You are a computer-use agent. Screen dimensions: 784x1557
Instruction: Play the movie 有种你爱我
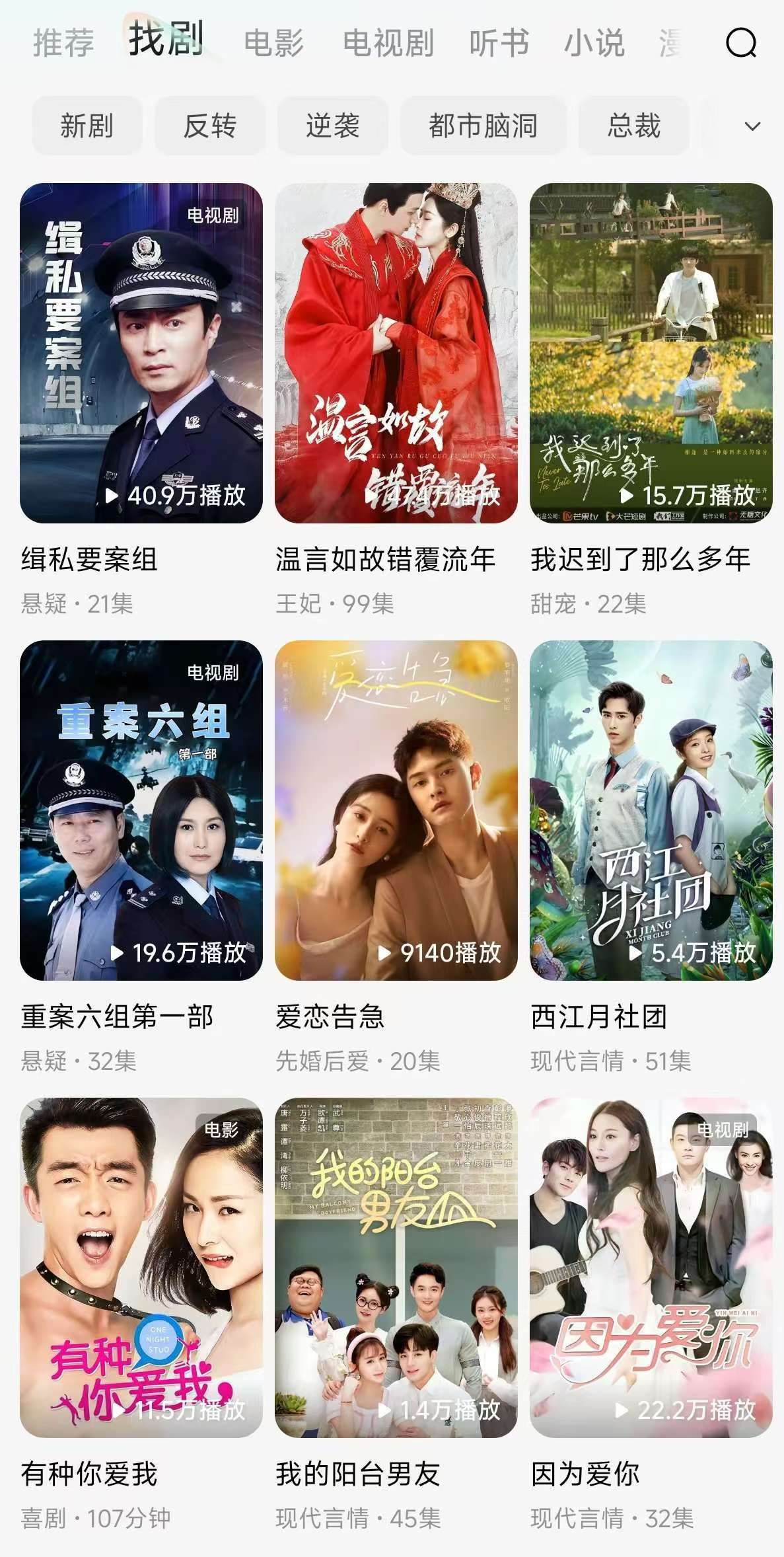tap(141, 1268)
